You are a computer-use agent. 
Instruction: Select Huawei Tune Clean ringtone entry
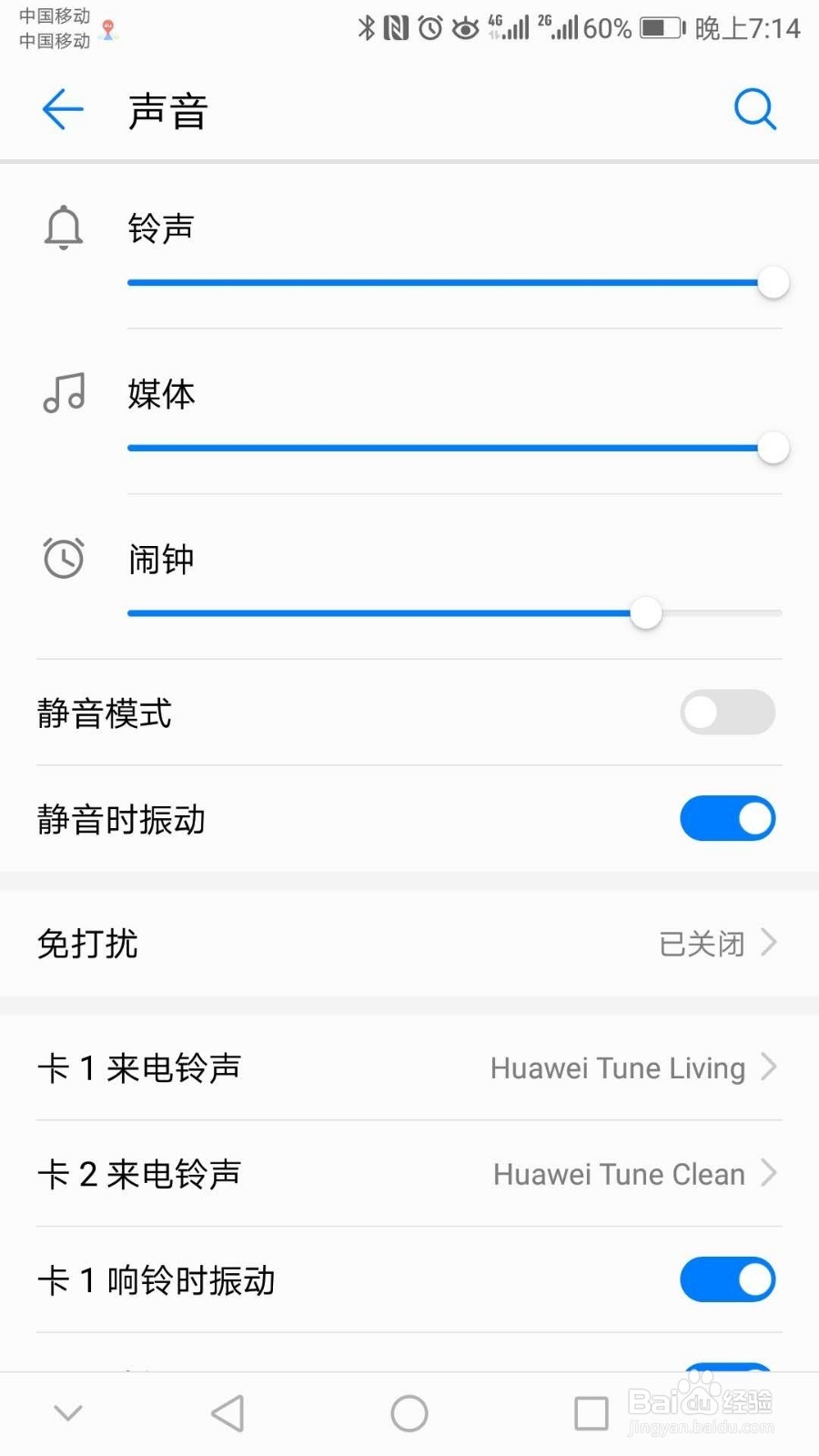coord(618,1174)
